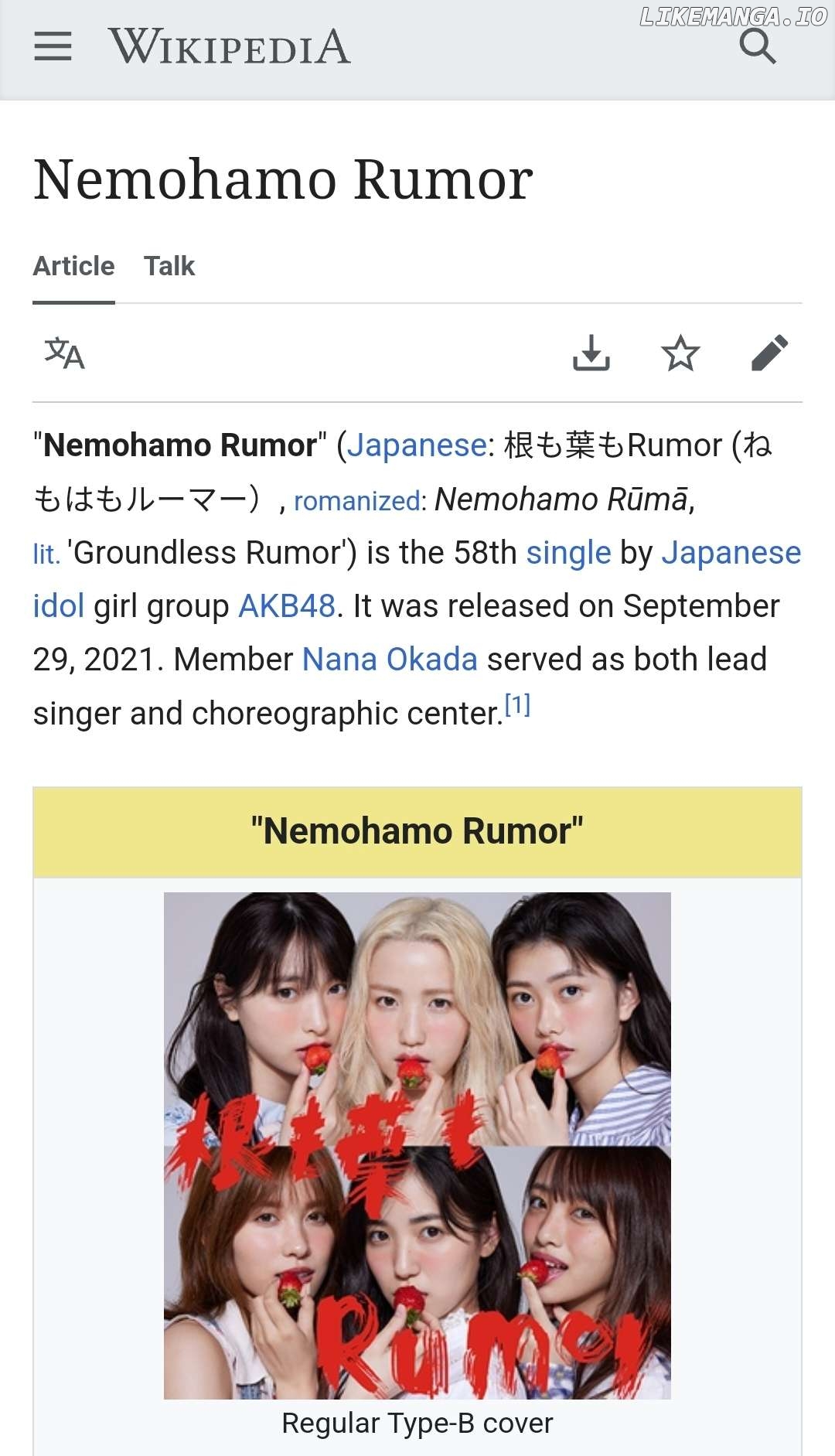Follow the Nana Okada link
The image size is (835, 1456).
[390, 660]
